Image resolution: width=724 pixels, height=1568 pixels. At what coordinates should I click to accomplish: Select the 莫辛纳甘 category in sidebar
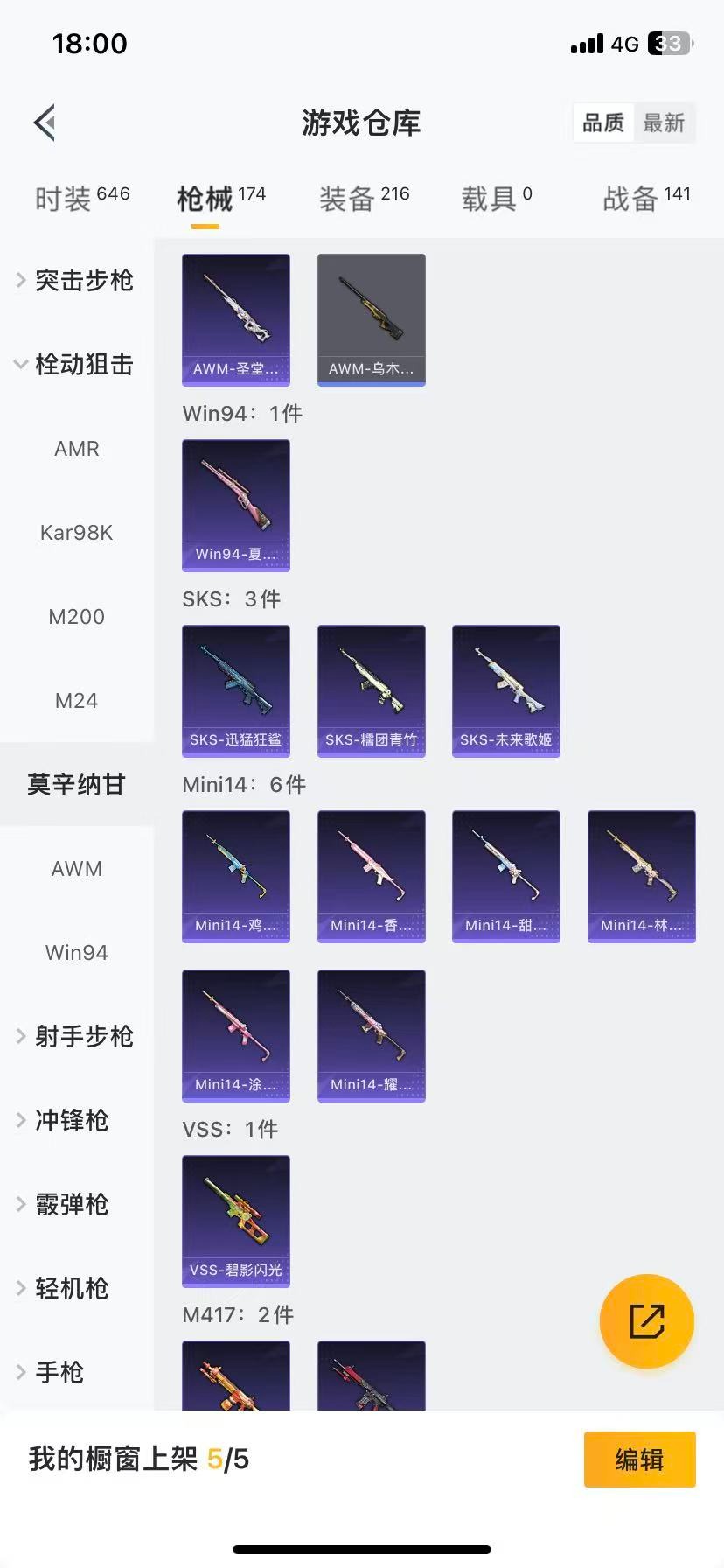76,785
